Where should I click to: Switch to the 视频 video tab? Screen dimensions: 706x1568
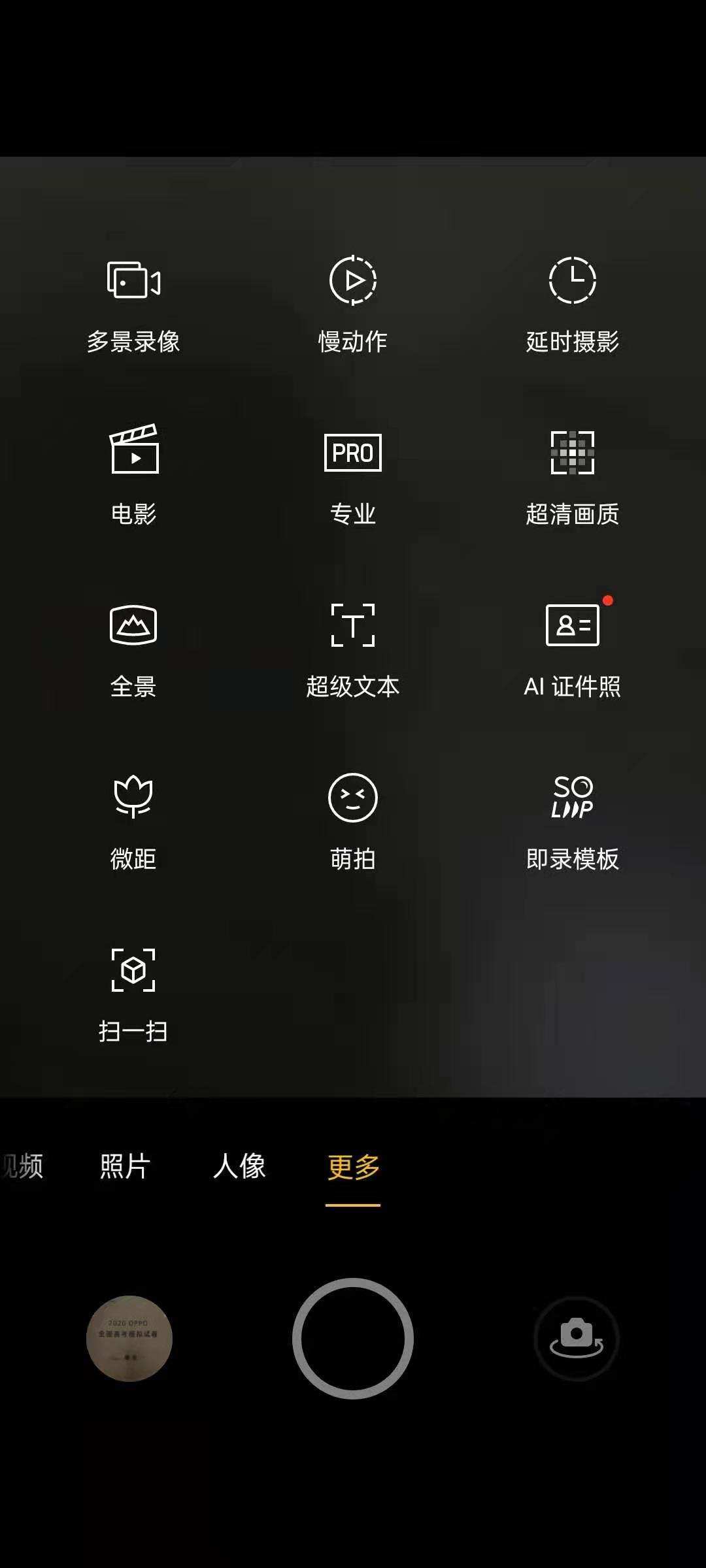pyautogui.click(x=22, y=1166)
